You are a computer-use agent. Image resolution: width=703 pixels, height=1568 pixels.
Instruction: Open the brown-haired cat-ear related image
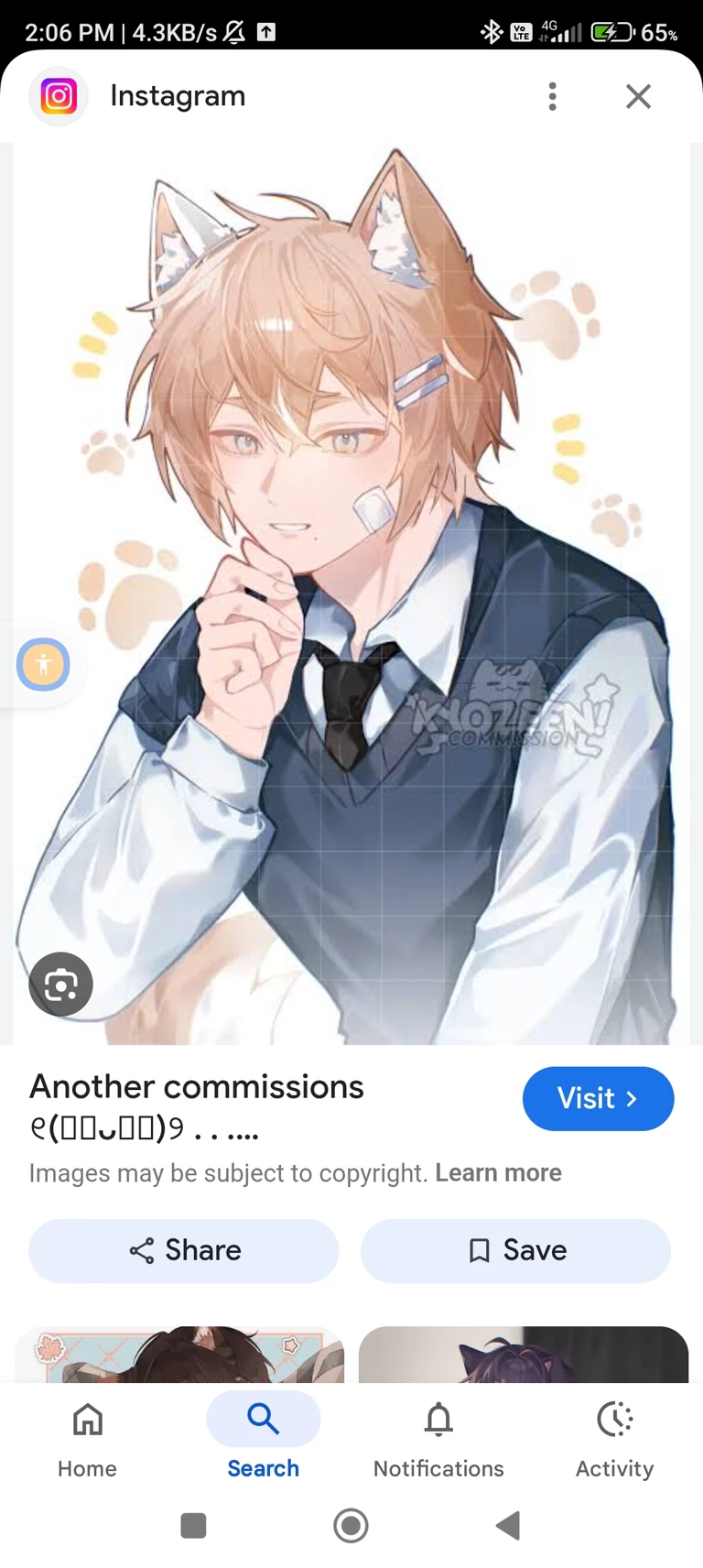[179, 1356]
